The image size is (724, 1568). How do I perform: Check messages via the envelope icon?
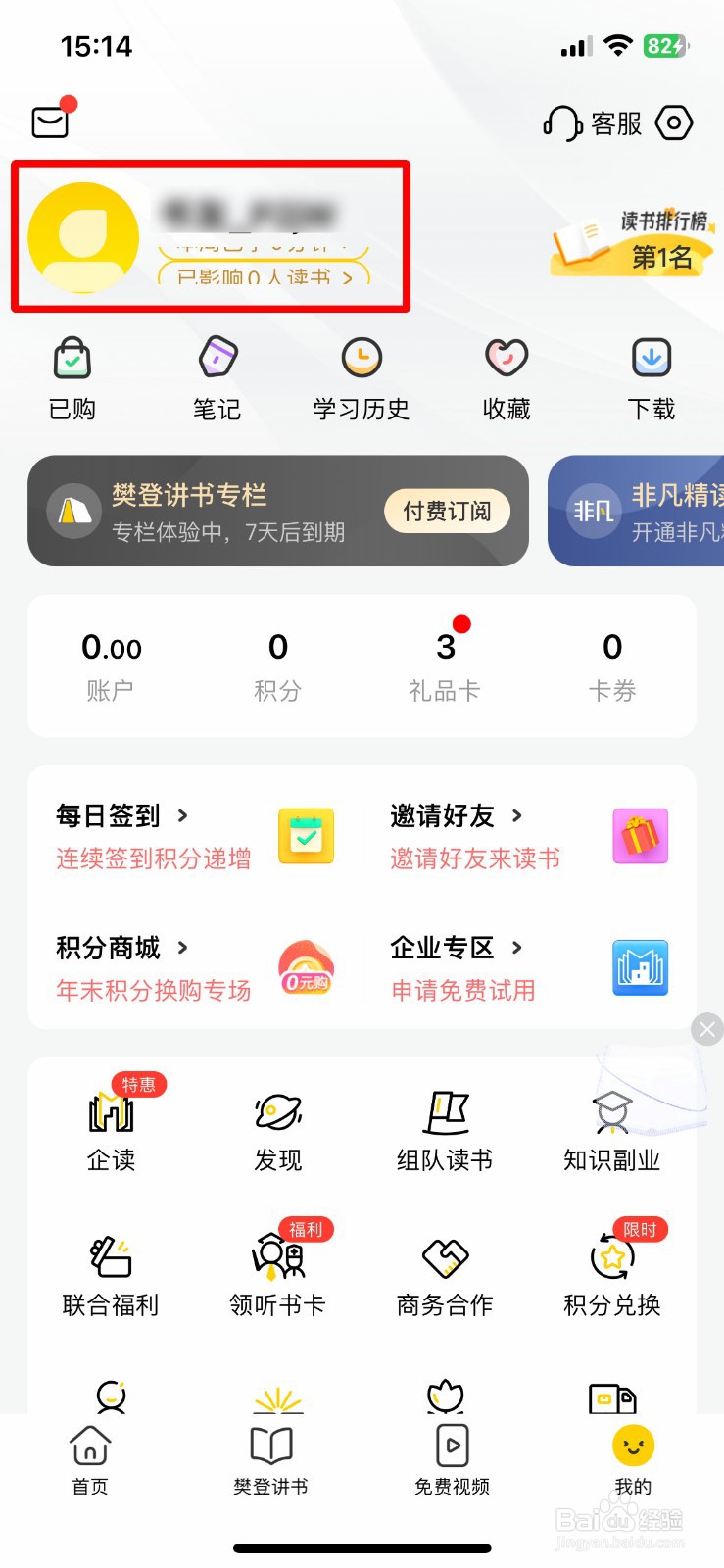coord(50,122)
